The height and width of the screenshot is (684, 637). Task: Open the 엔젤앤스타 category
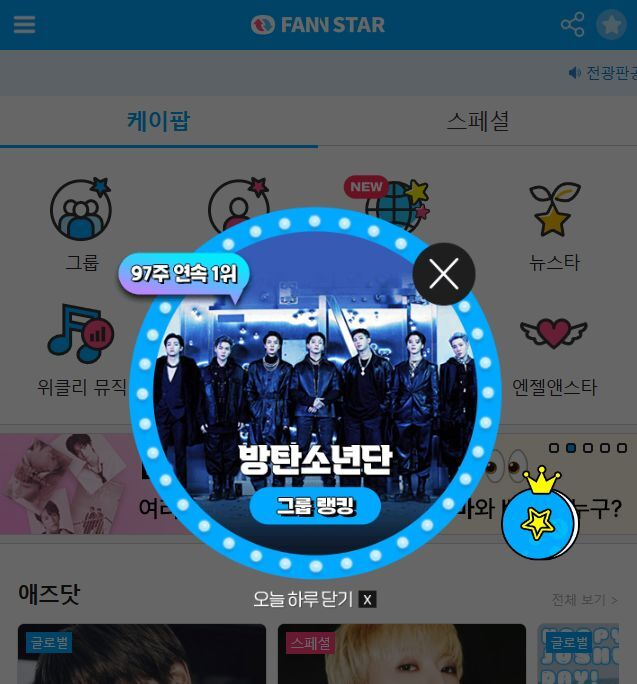tap(554, 350)
